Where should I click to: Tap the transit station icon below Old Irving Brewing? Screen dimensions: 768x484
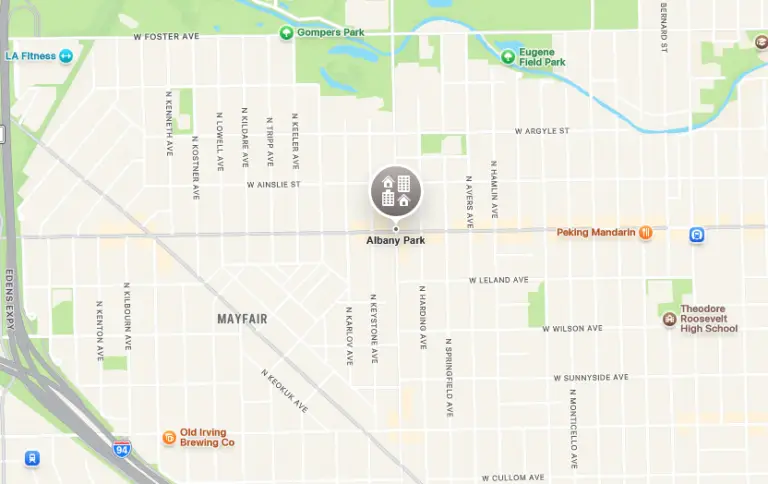32,459
